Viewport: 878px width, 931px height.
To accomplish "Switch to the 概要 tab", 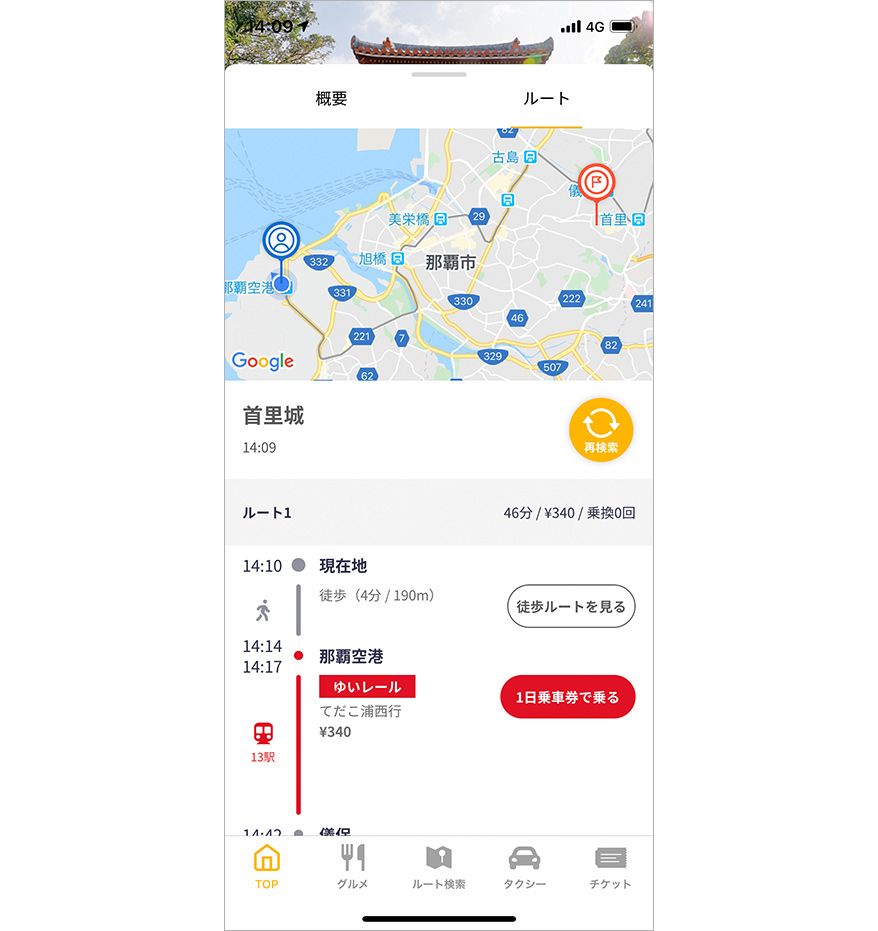I will tap(331, 99).
